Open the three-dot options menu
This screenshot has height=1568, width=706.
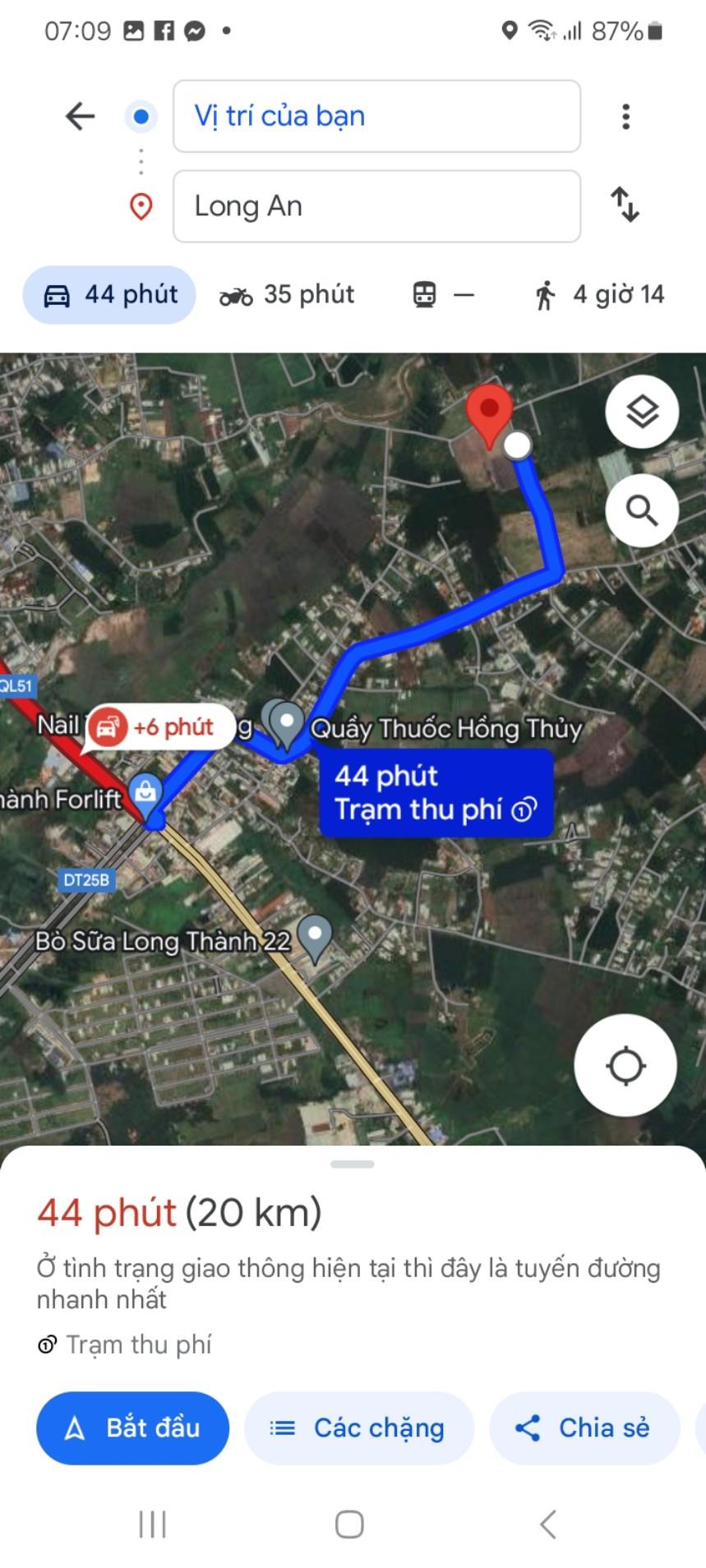point(625,117)
